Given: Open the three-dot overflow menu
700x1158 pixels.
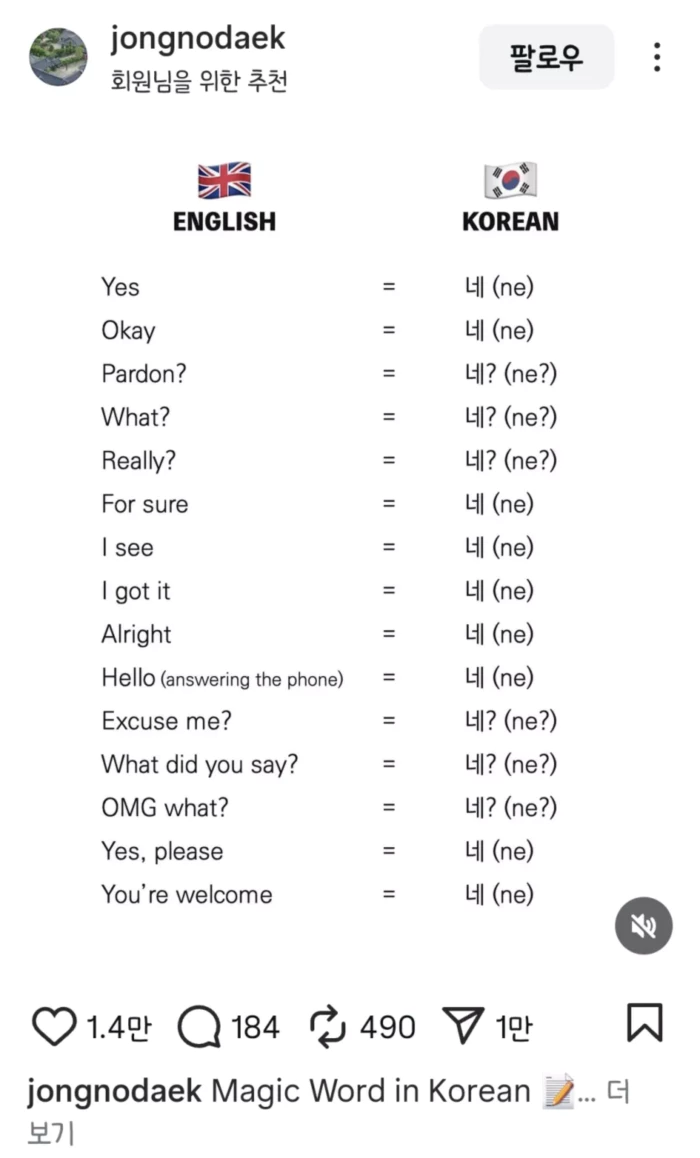Looking at the screenshot, I should pyautogui.click(x=656, y=57).
